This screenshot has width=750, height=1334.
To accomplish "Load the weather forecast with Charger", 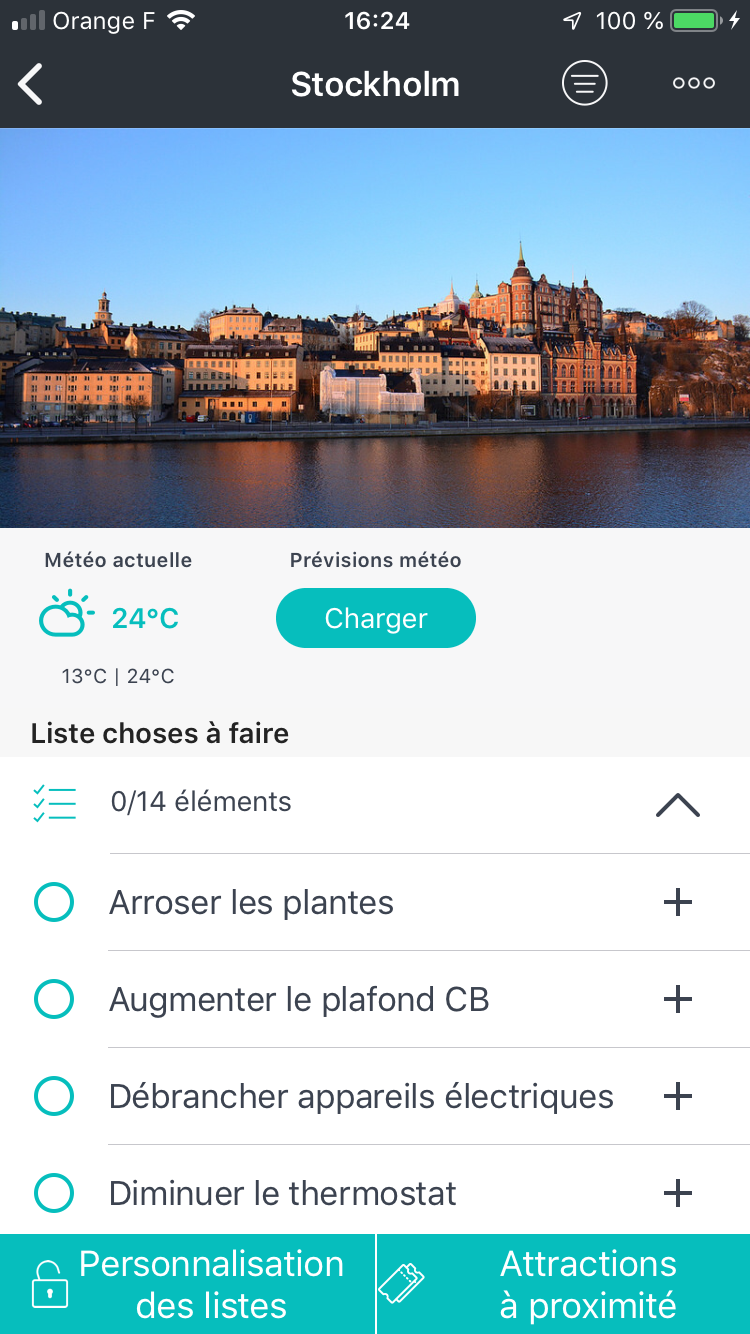I will point(375,618).
